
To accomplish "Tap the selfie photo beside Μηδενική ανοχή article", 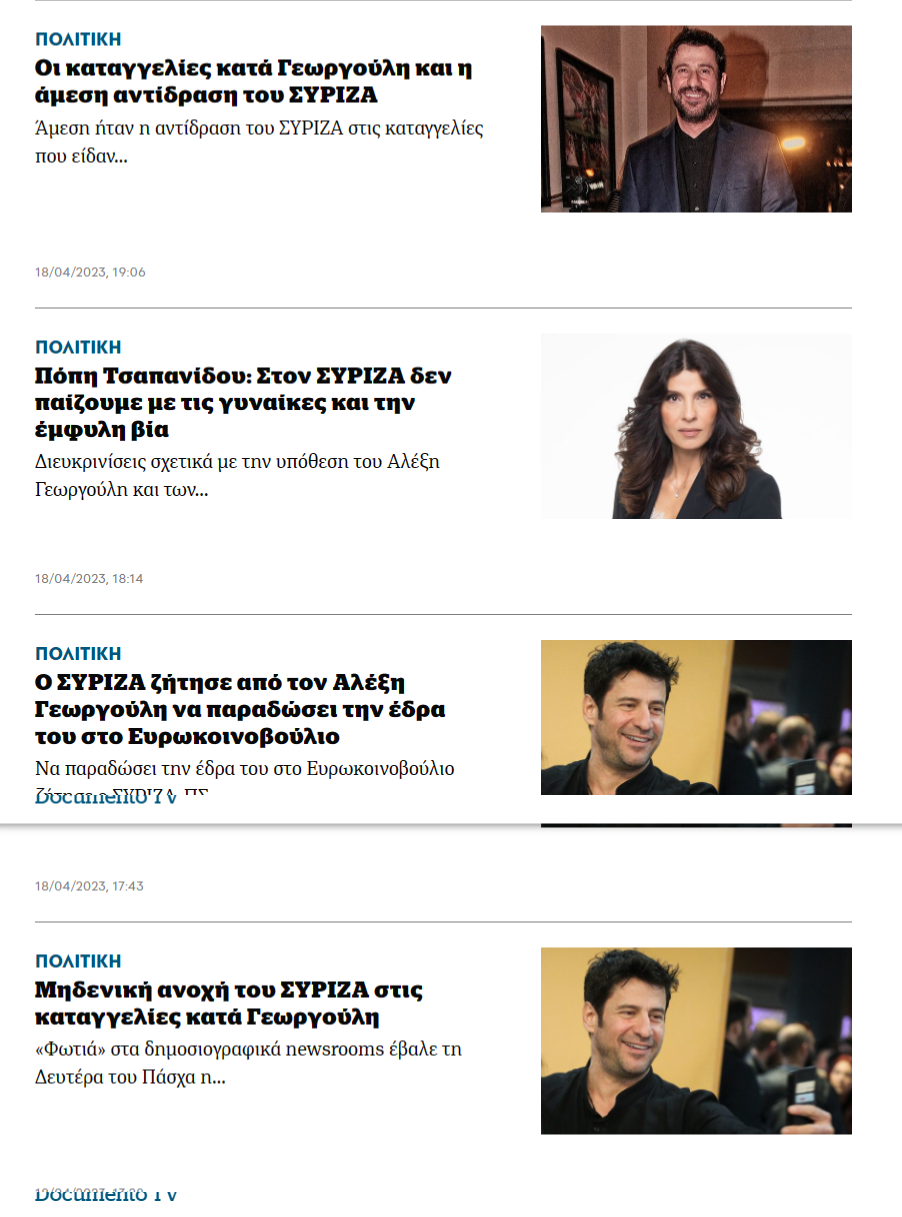I will [696, 1040].
